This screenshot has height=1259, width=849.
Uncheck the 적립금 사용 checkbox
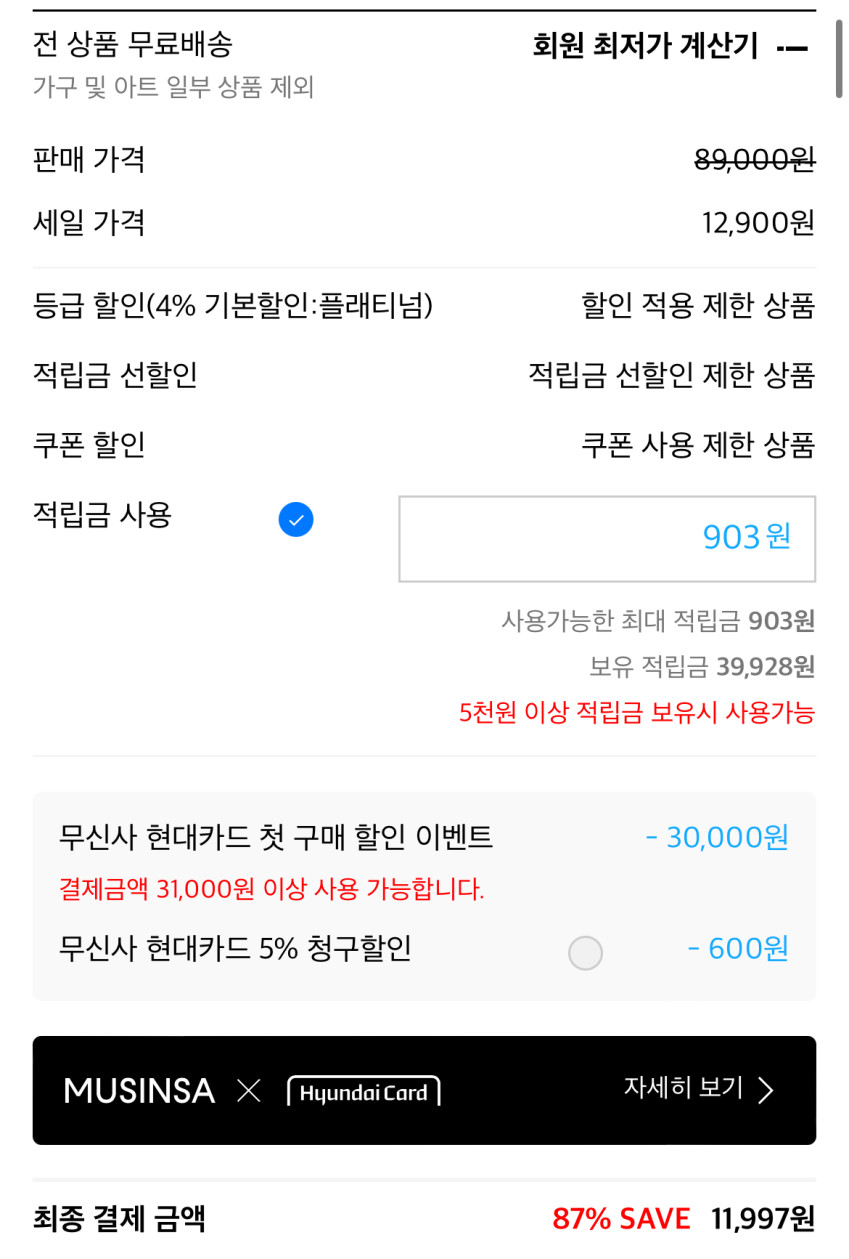[296, 520]
